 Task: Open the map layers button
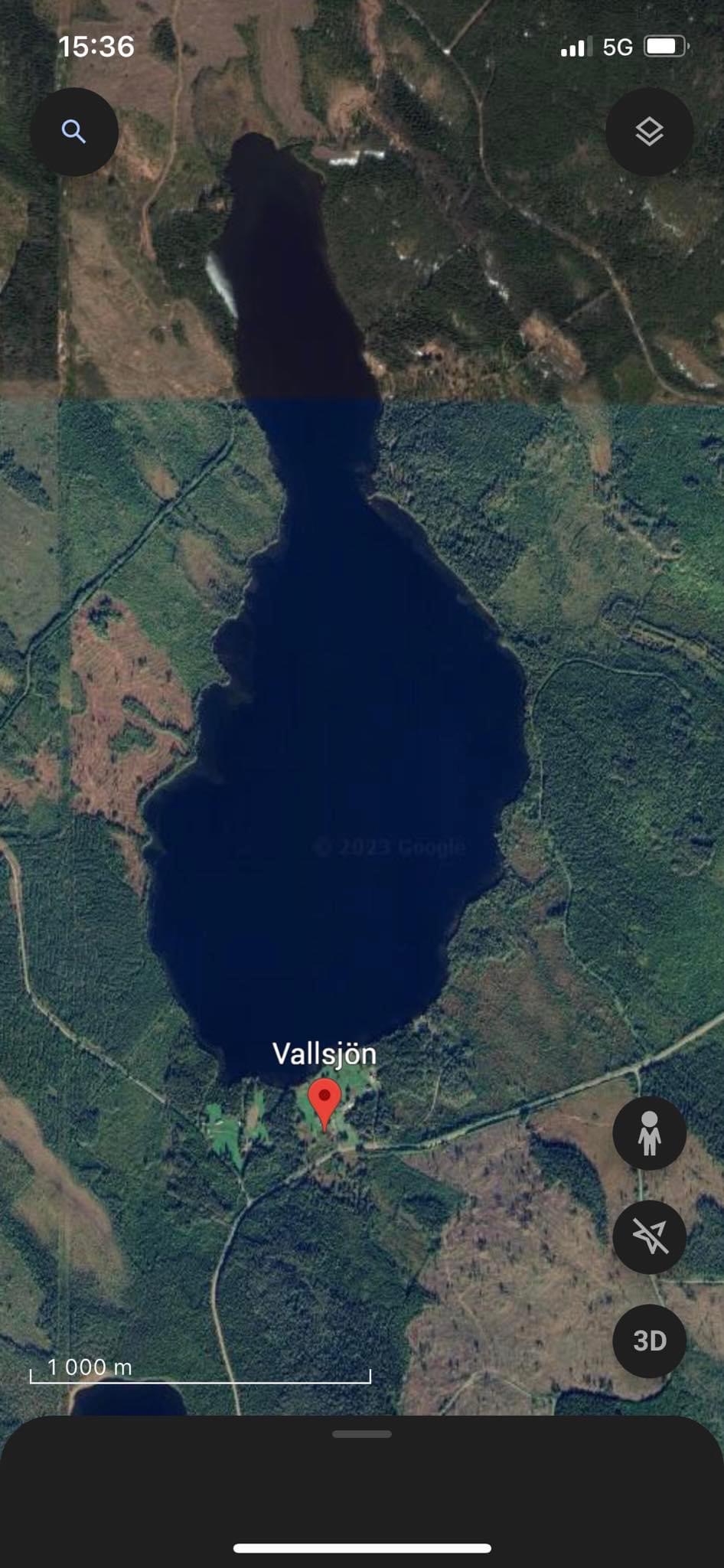pos(649,132)
